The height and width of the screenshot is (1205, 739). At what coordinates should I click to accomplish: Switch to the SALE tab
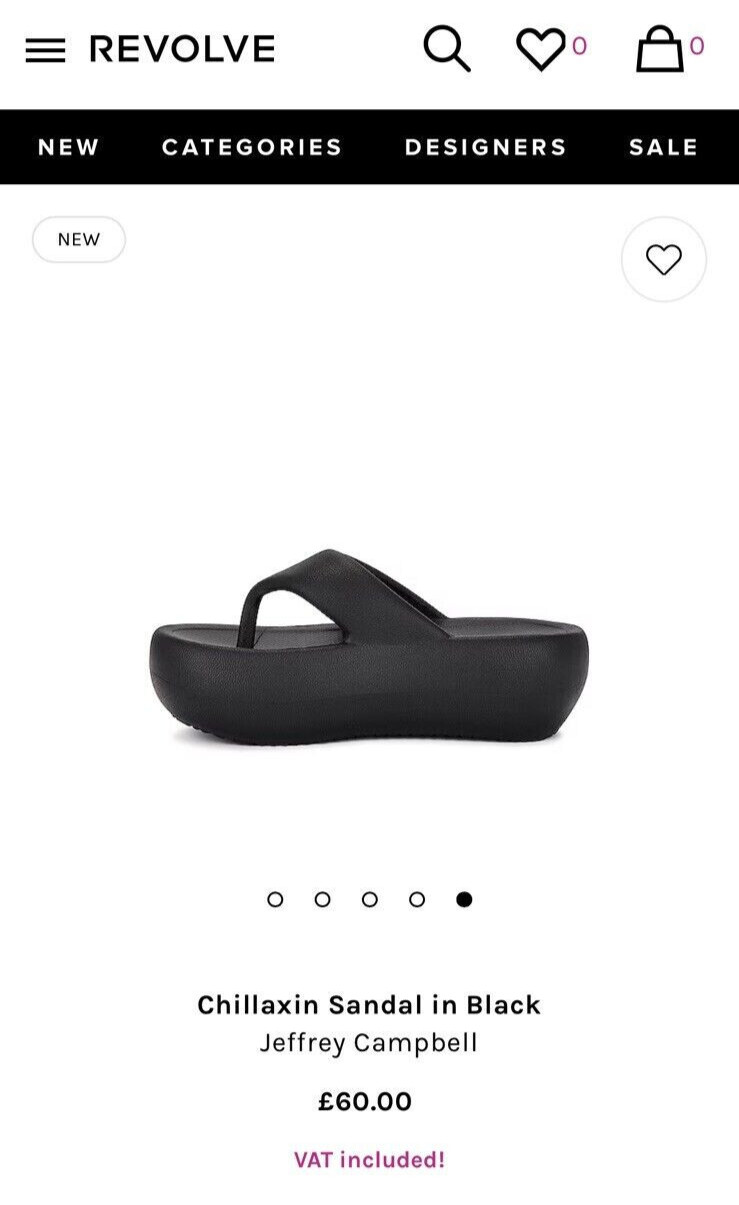(664, 147)
